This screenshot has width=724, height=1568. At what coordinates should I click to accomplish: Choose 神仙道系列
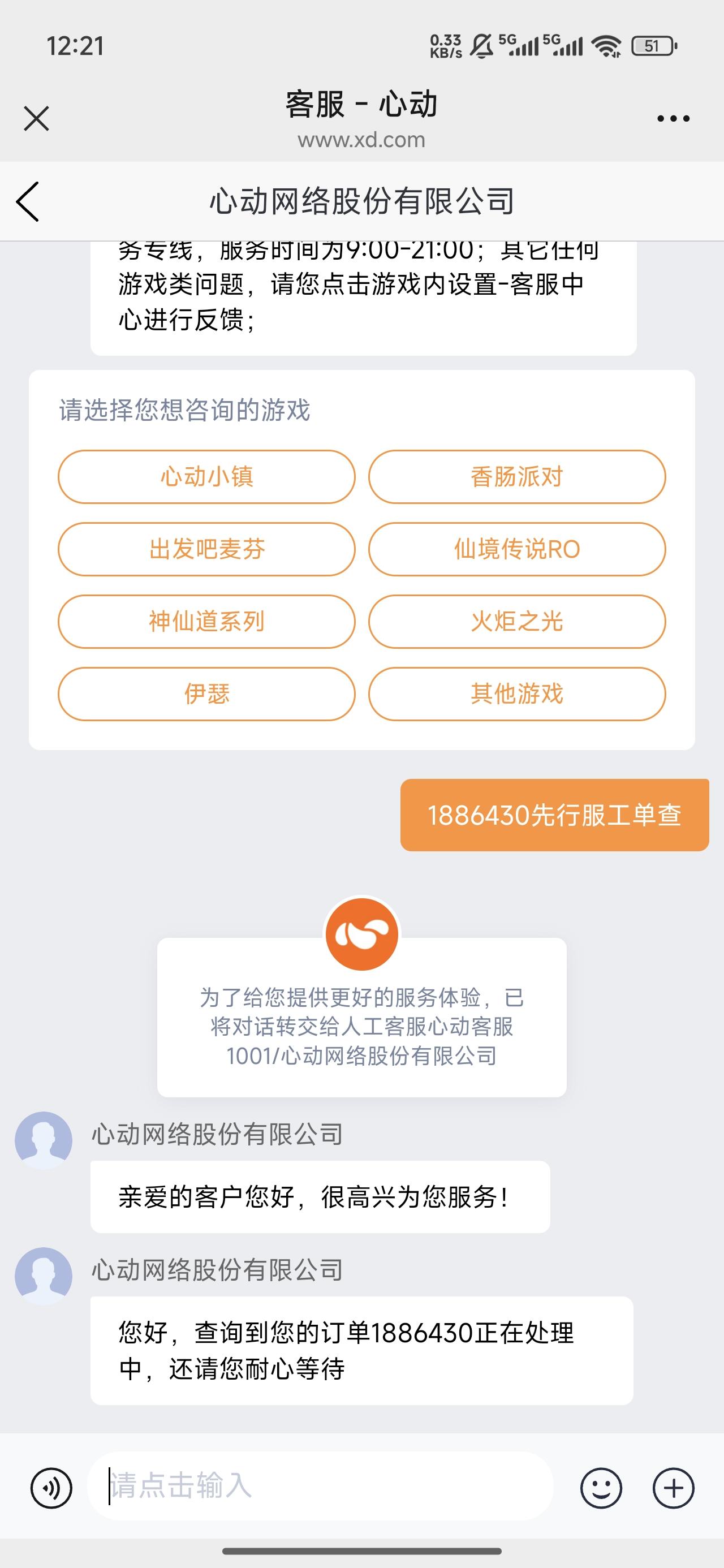pyautogui.click(x=206, y=622)
